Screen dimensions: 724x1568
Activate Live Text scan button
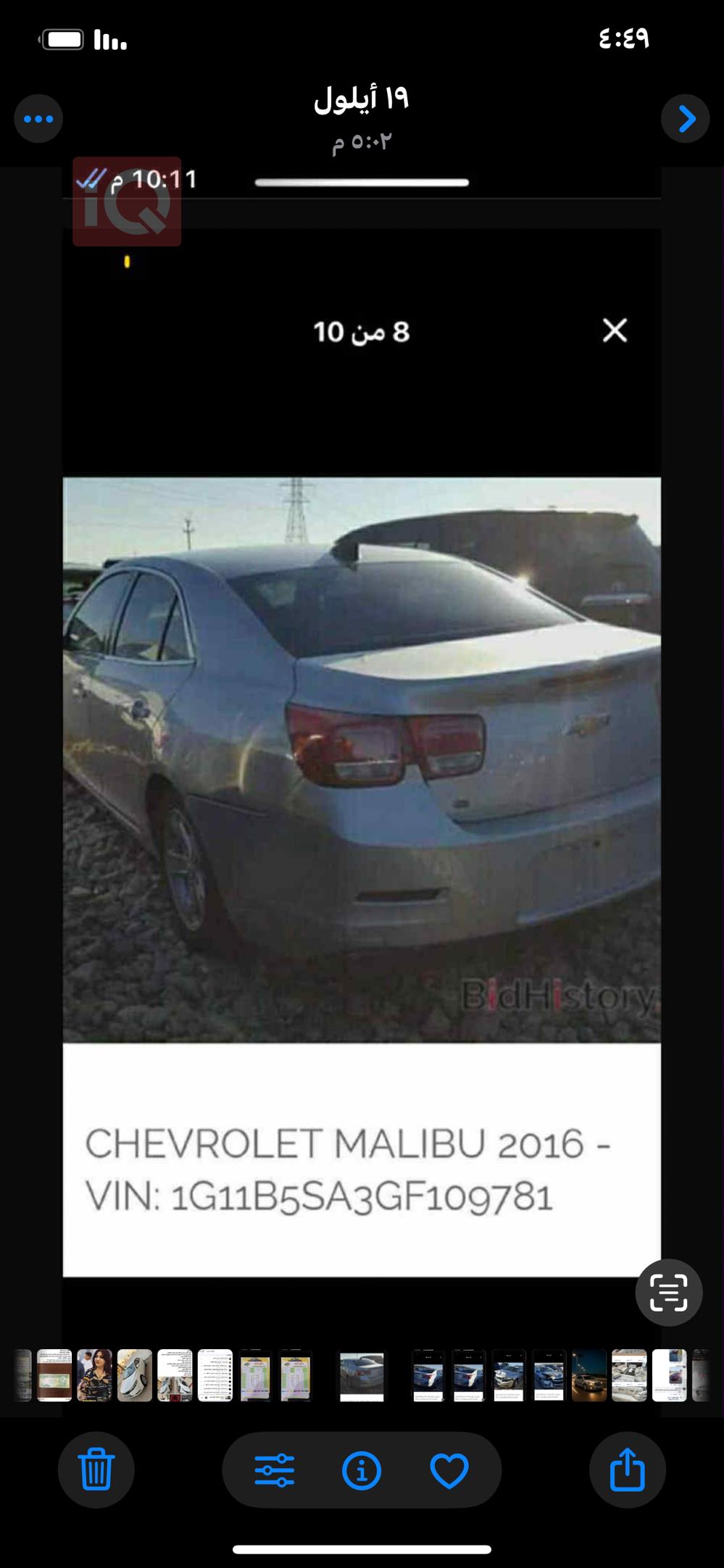coord(668,1293)
